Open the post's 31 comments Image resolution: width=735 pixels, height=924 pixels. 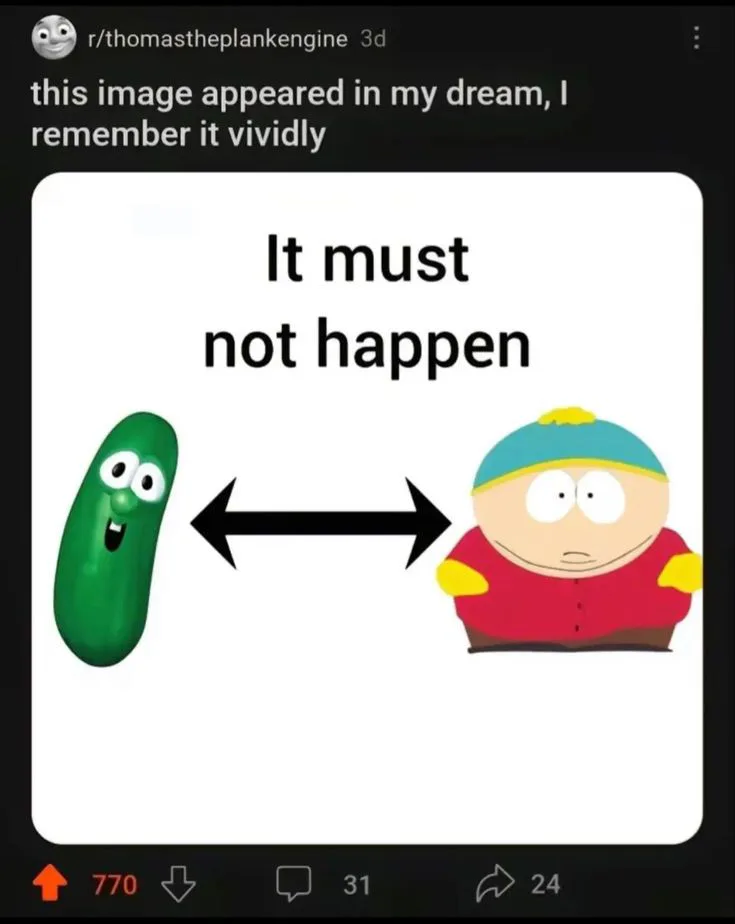pos(323,884)
